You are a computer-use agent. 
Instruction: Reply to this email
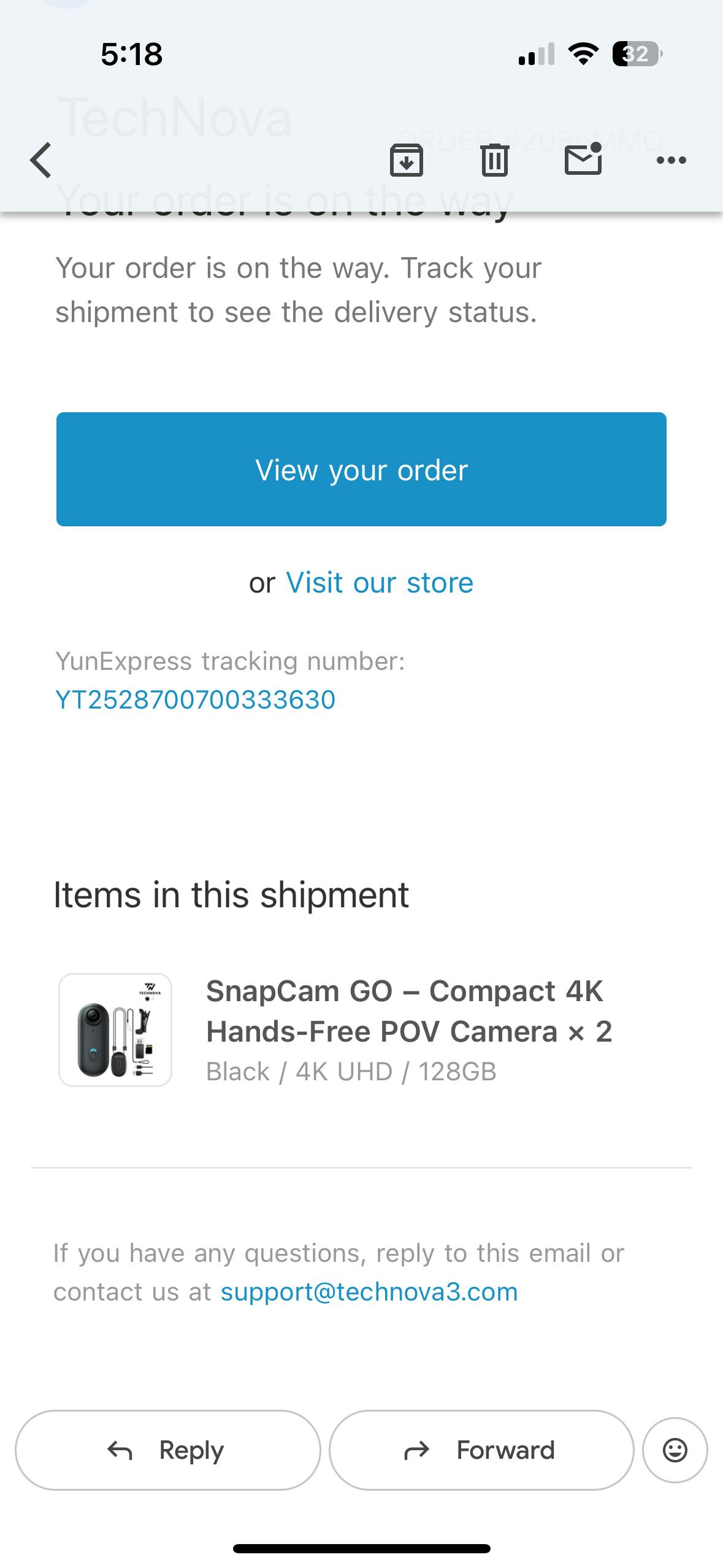(x=167, y=1450)
